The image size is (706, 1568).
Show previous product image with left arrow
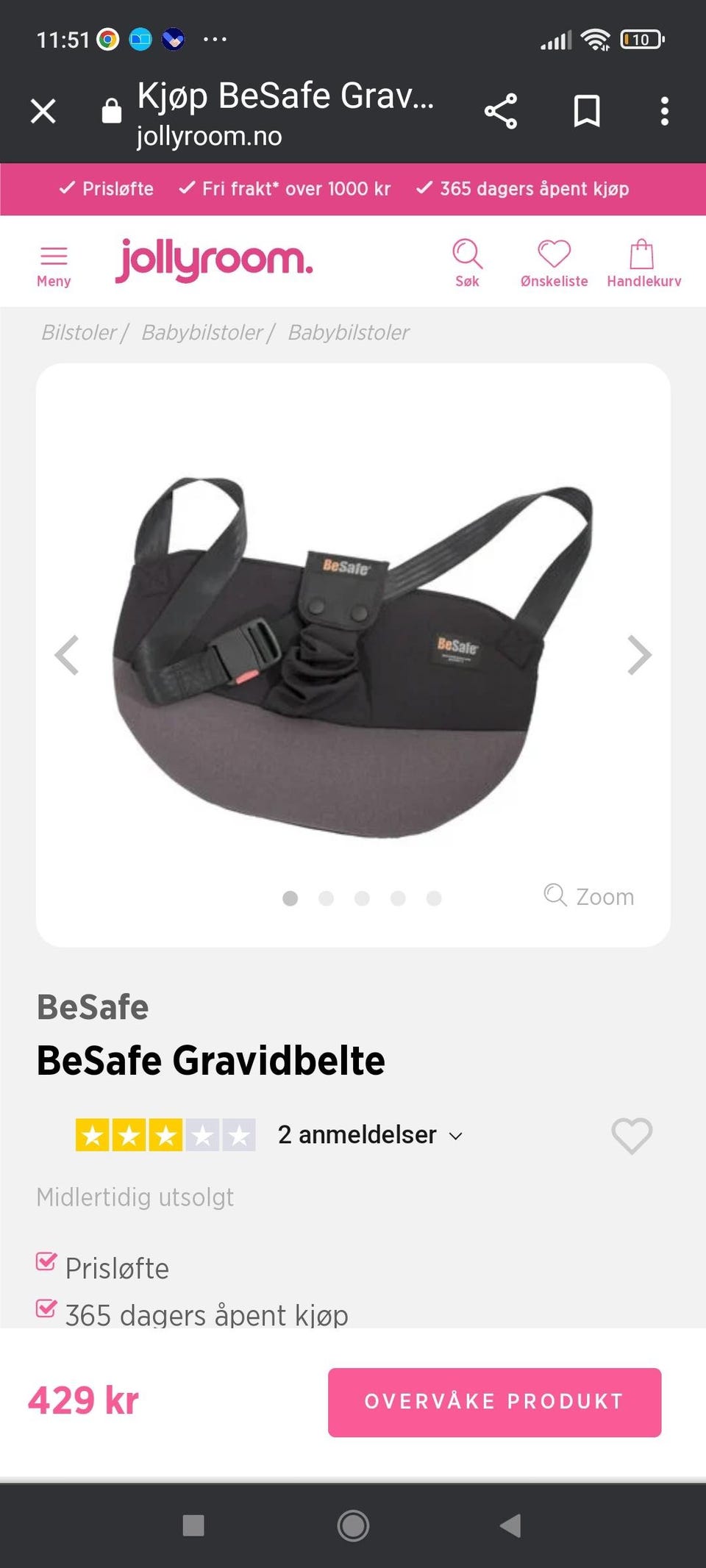[x=68, y=654]
